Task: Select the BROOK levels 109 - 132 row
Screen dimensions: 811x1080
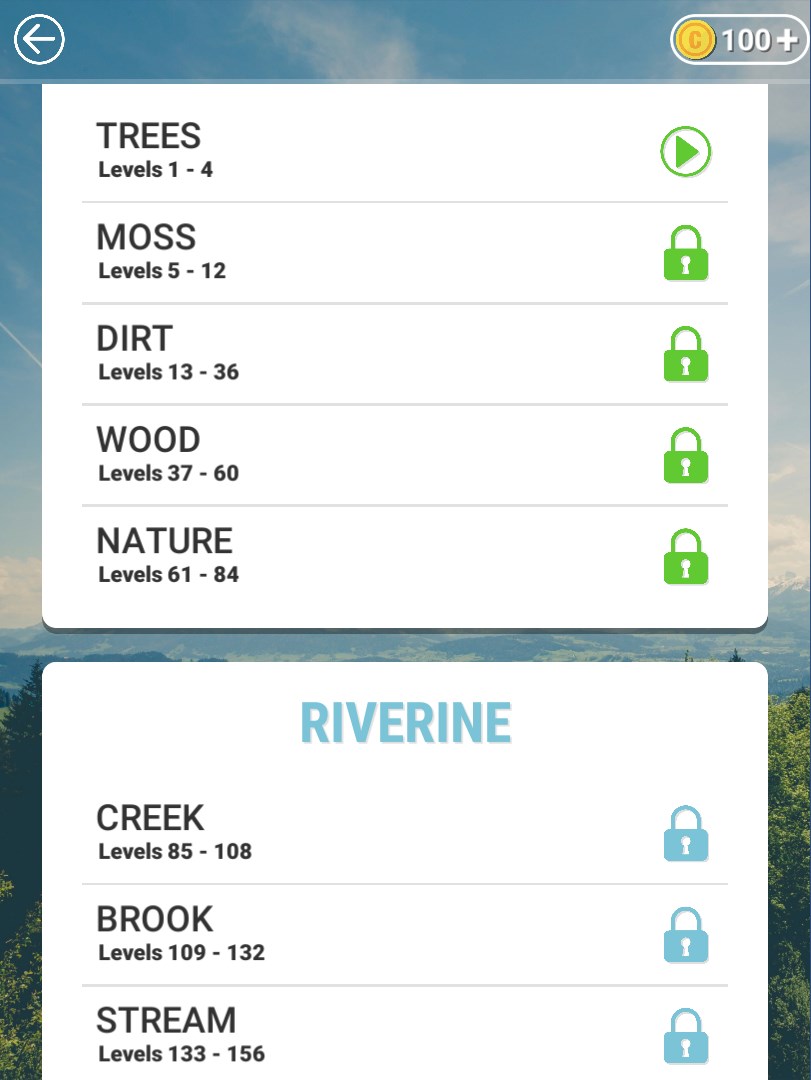Action: pyautogui.click(x=404, y=934)
